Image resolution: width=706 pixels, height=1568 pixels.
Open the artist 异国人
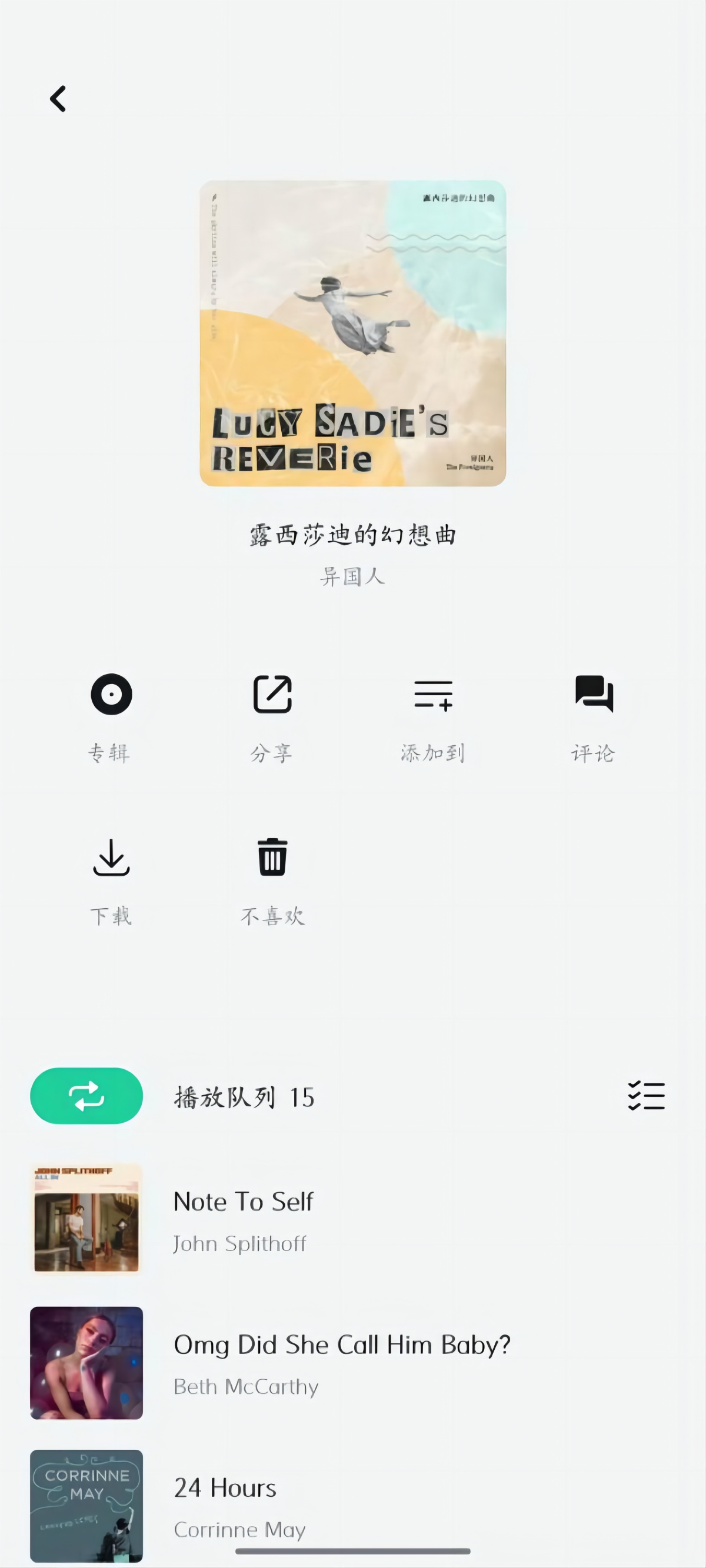352,576
